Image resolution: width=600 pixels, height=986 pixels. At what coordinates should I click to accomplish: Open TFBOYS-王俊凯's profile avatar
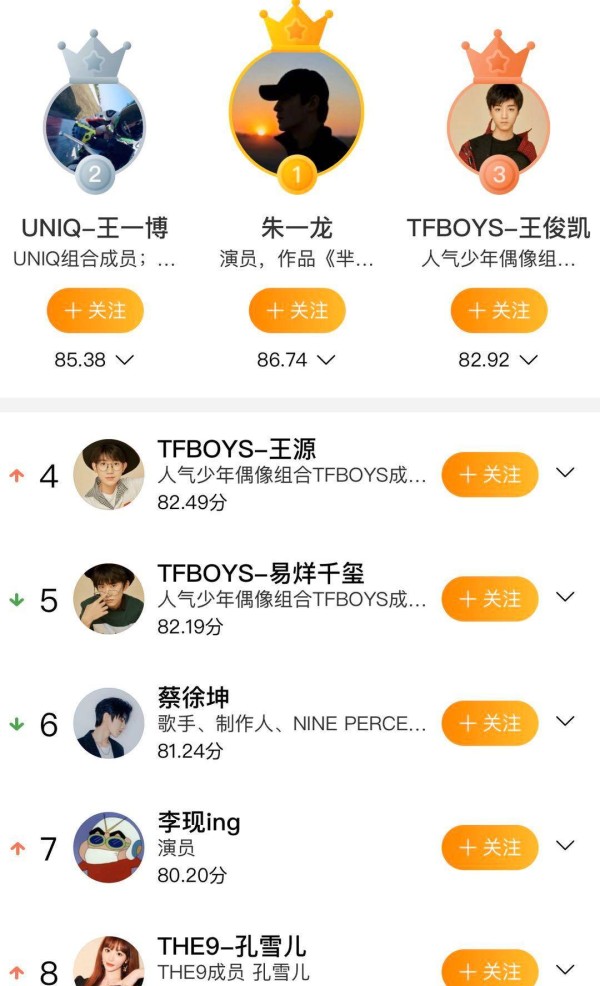(x=499, y=127)
